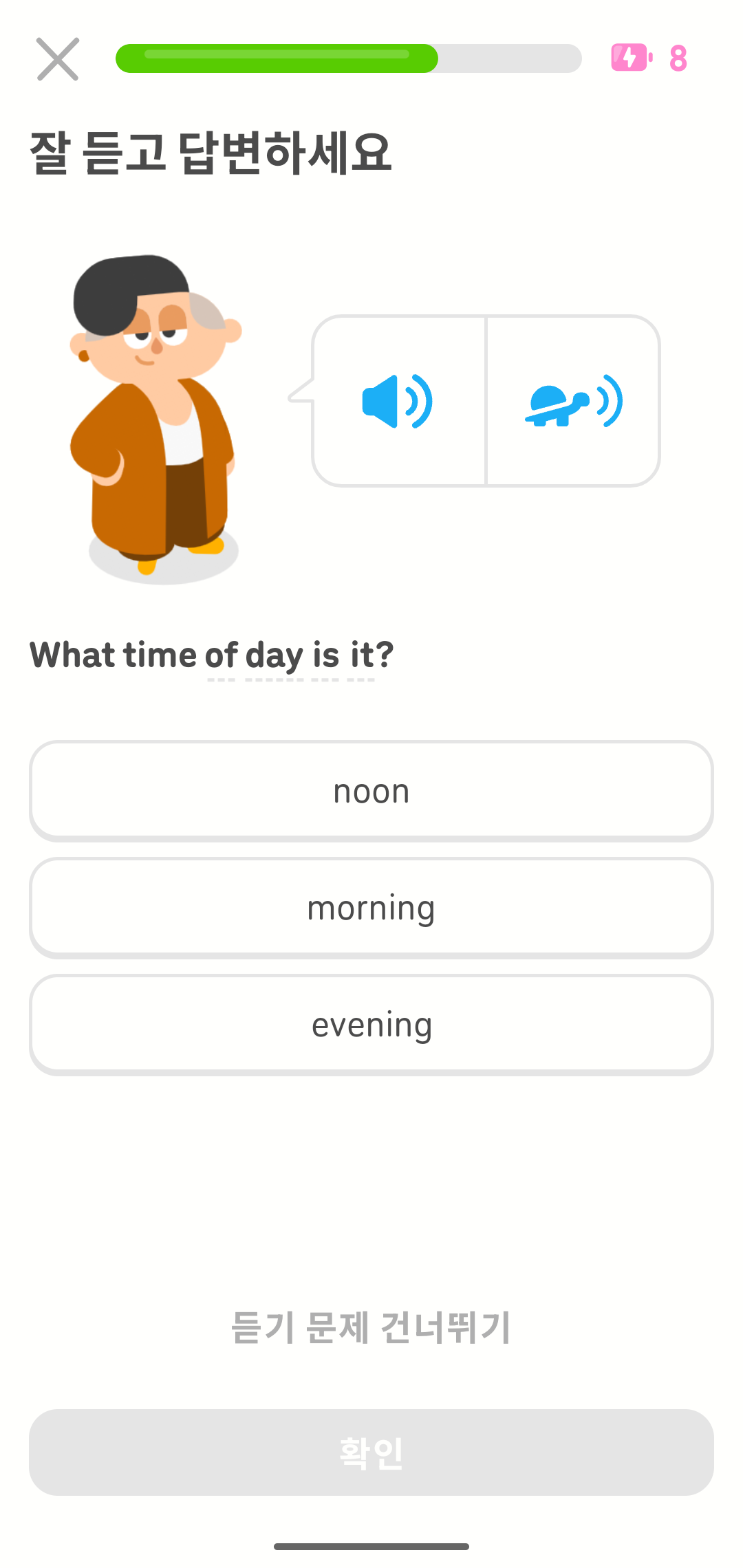Select the answer "noon"

[x=371, y=791]
